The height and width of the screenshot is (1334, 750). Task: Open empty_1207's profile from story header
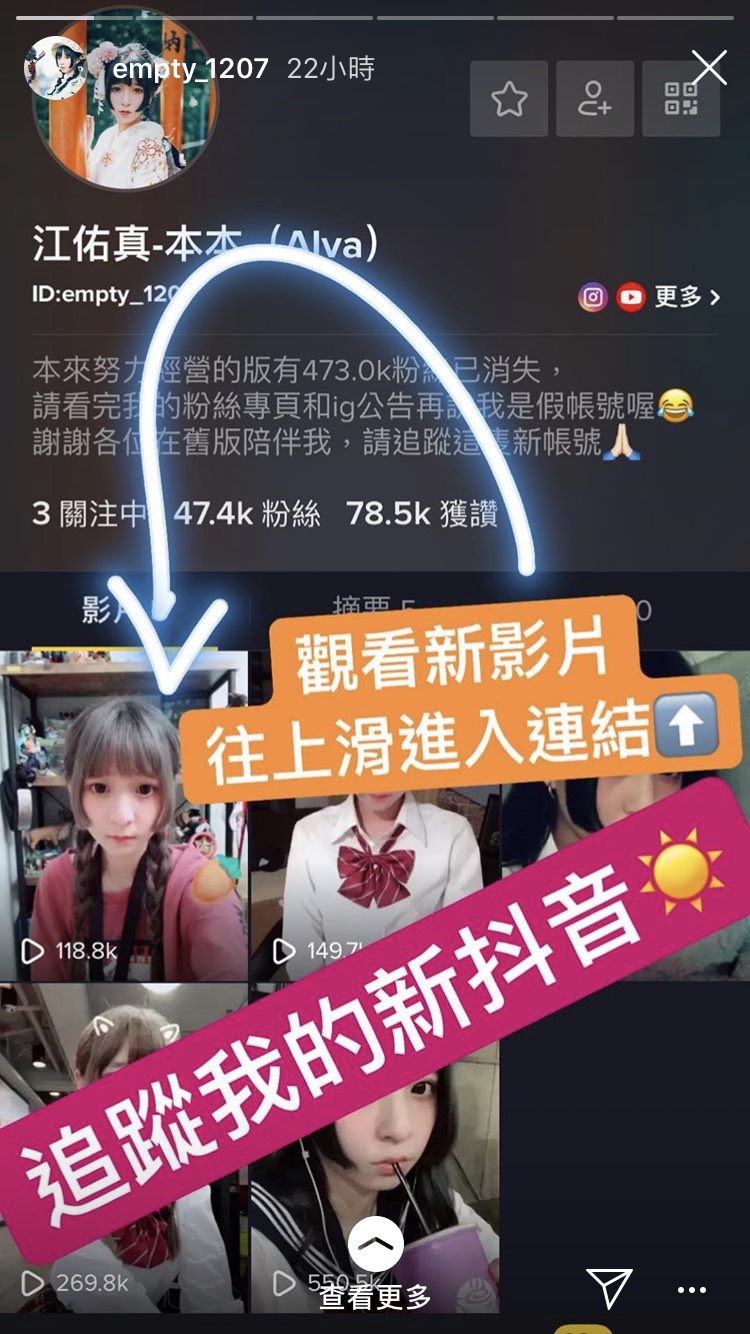(x=190, y=68)
